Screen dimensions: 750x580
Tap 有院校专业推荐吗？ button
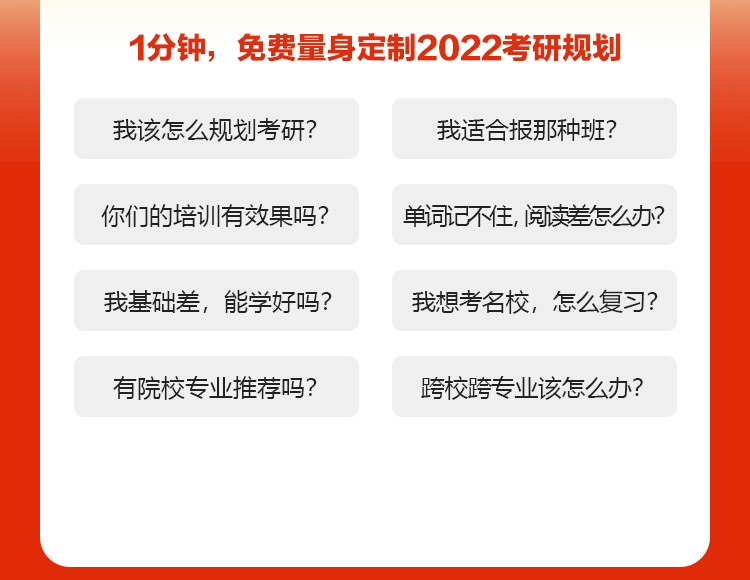click(216, 387)
